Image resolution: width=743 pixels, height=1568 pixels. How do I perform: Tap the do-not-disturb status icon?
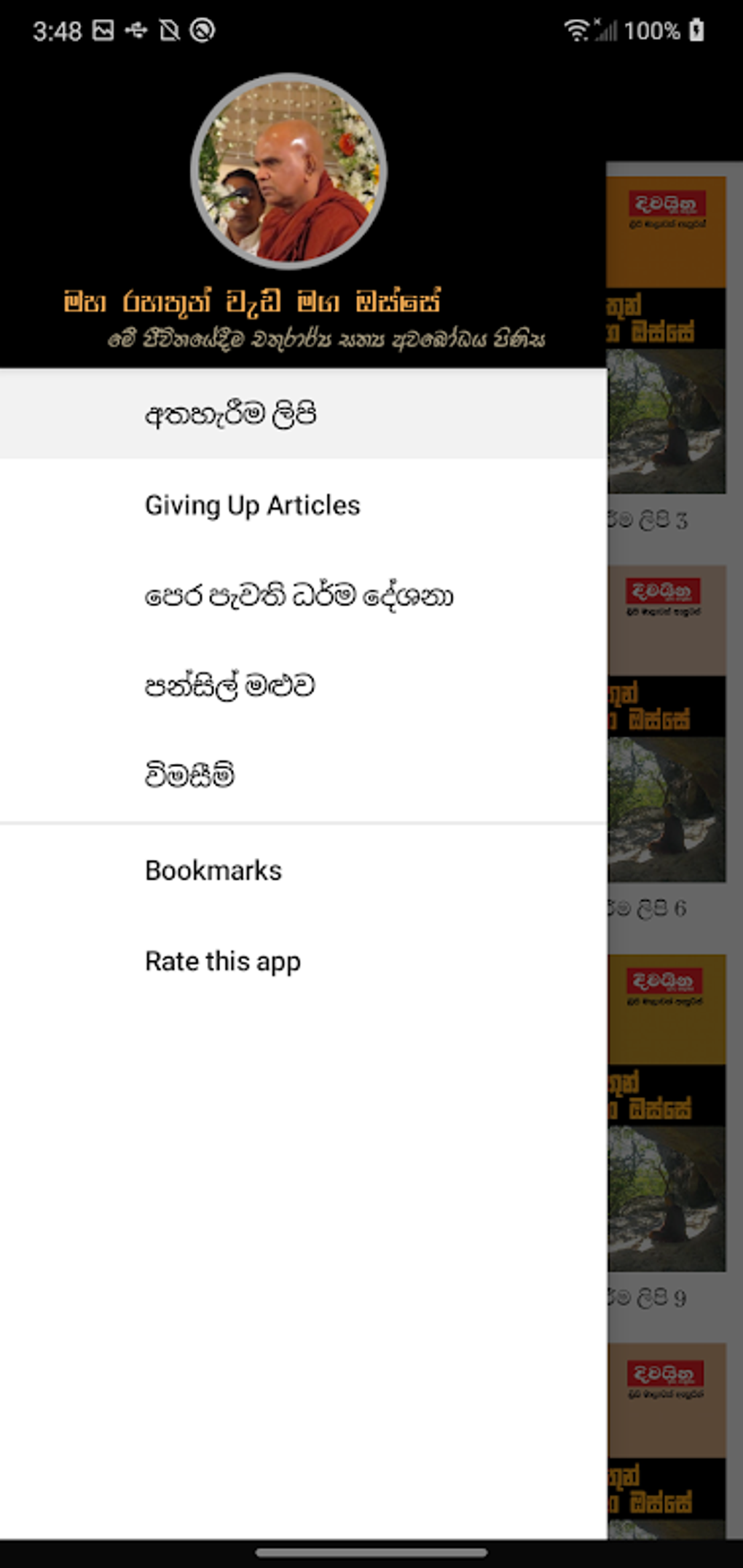[x=202, y=31]
